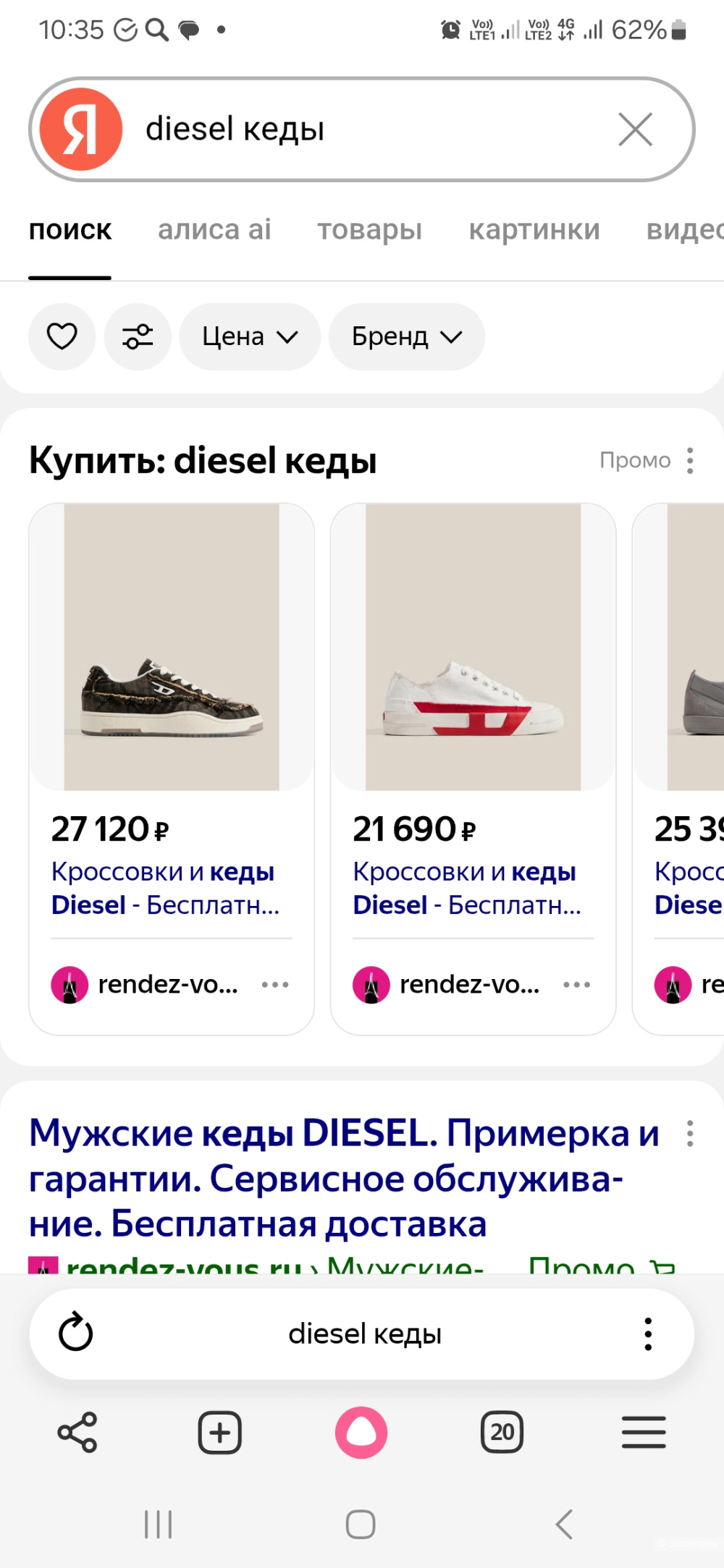
Task: Clear the search query with the X button
Action: pyautogui.click(x=635, y=128)
